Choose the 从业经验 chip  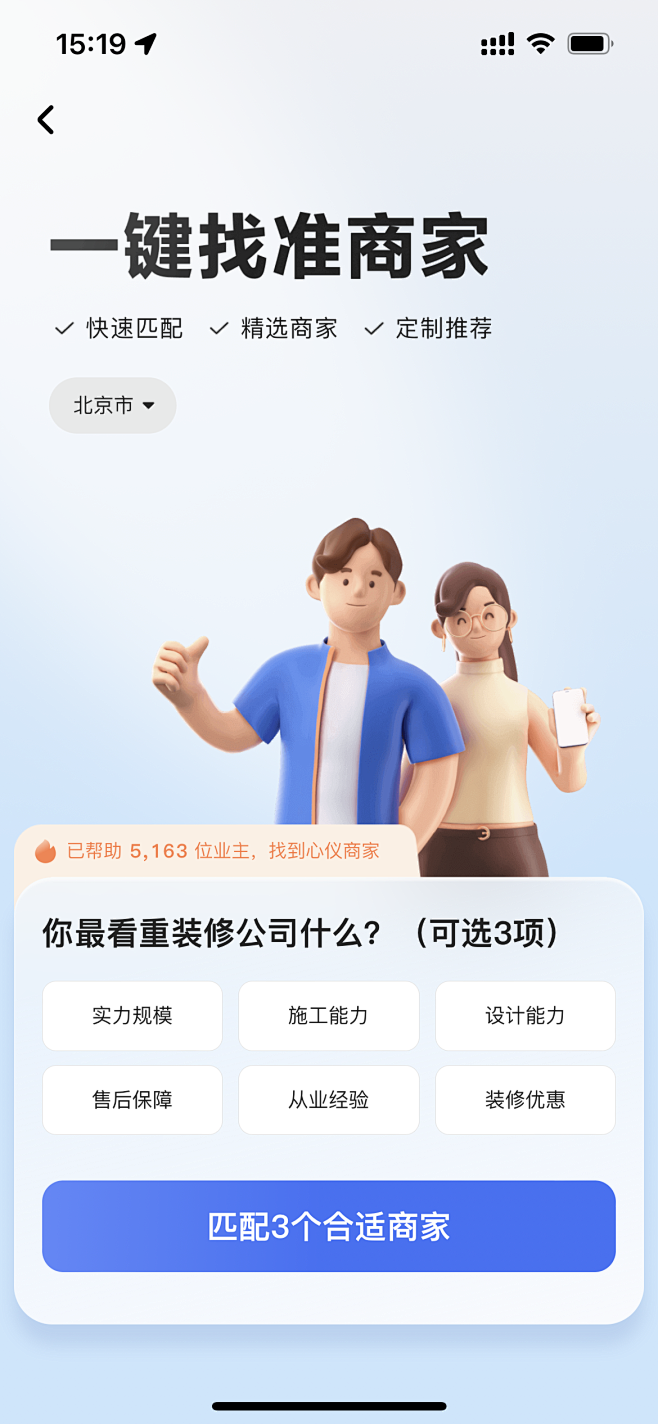tap(329, 1100)
